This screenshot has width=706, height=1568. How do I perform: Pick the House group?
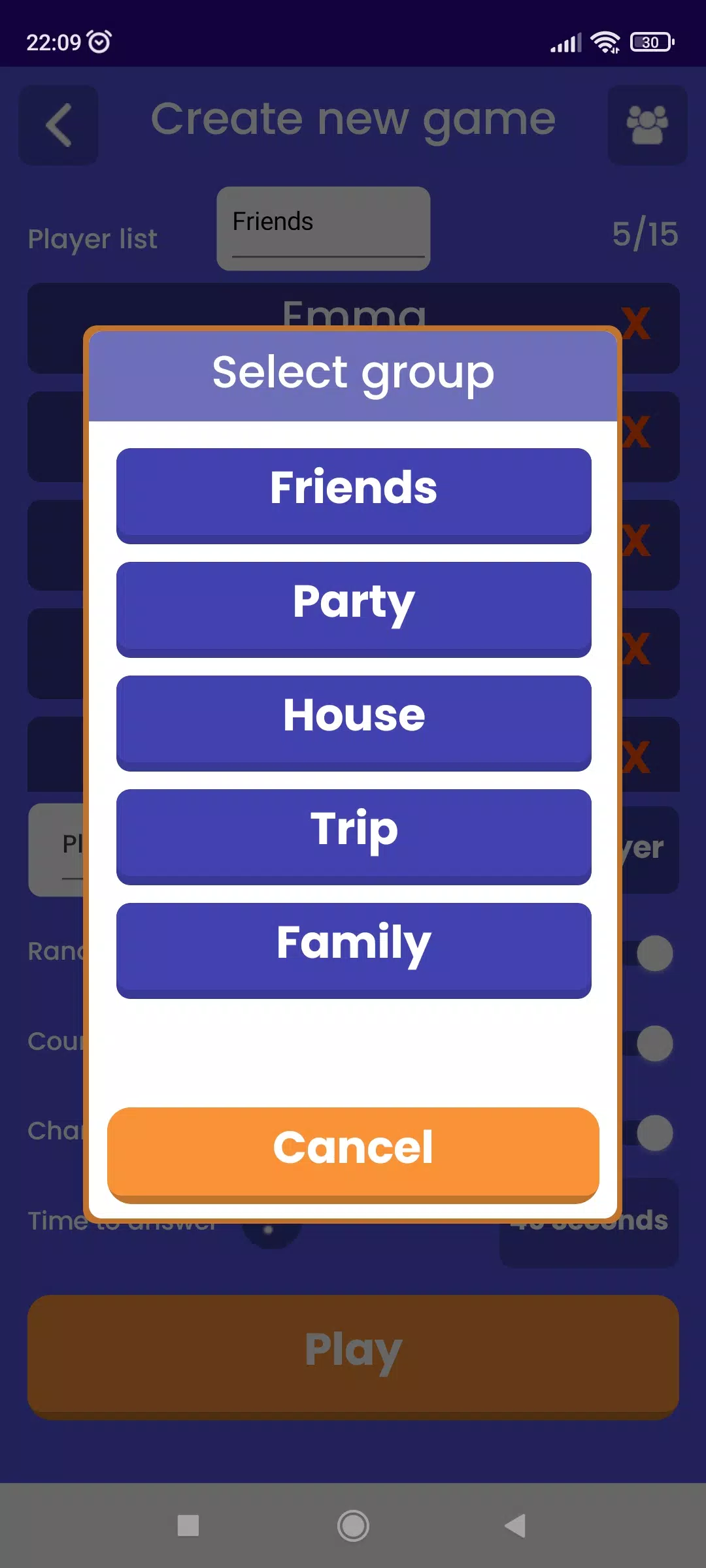(x=354, y=722)
